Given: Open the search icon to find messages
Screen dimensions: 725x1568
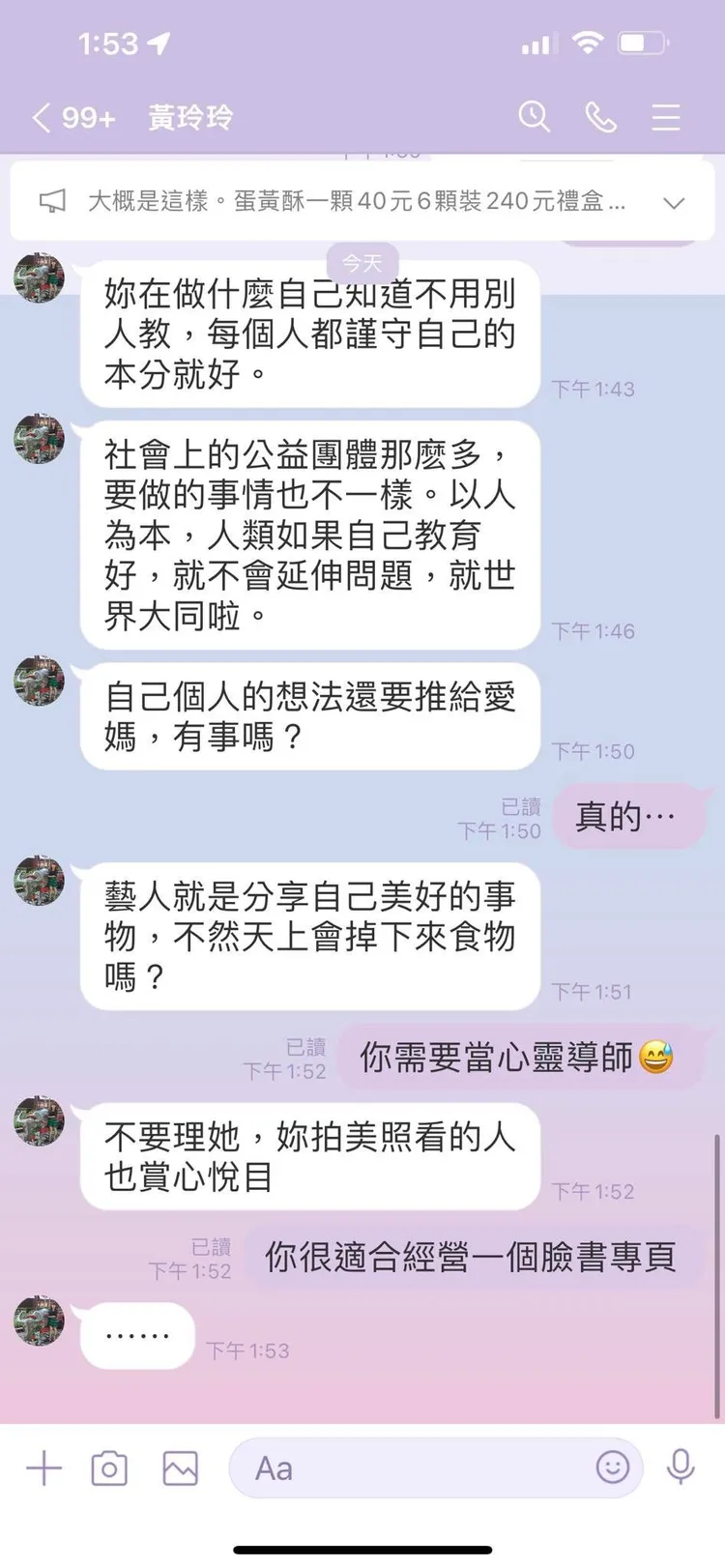Looking at the screenshot, I should click(x=534, y=116).
